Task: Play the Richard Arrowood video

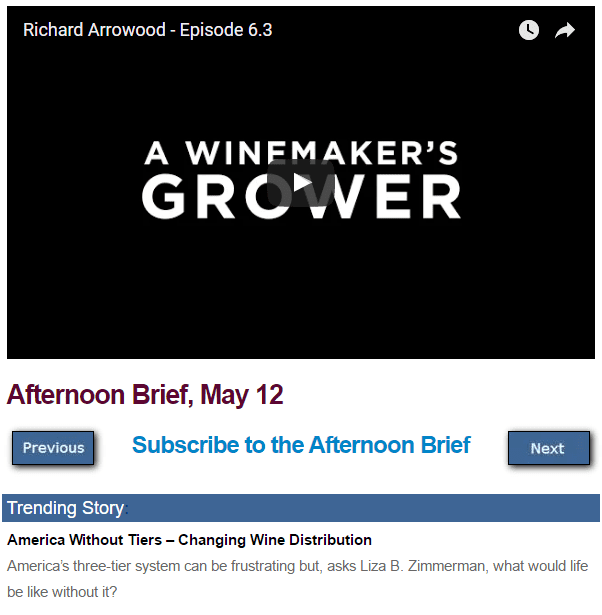Action: (301, 182)
